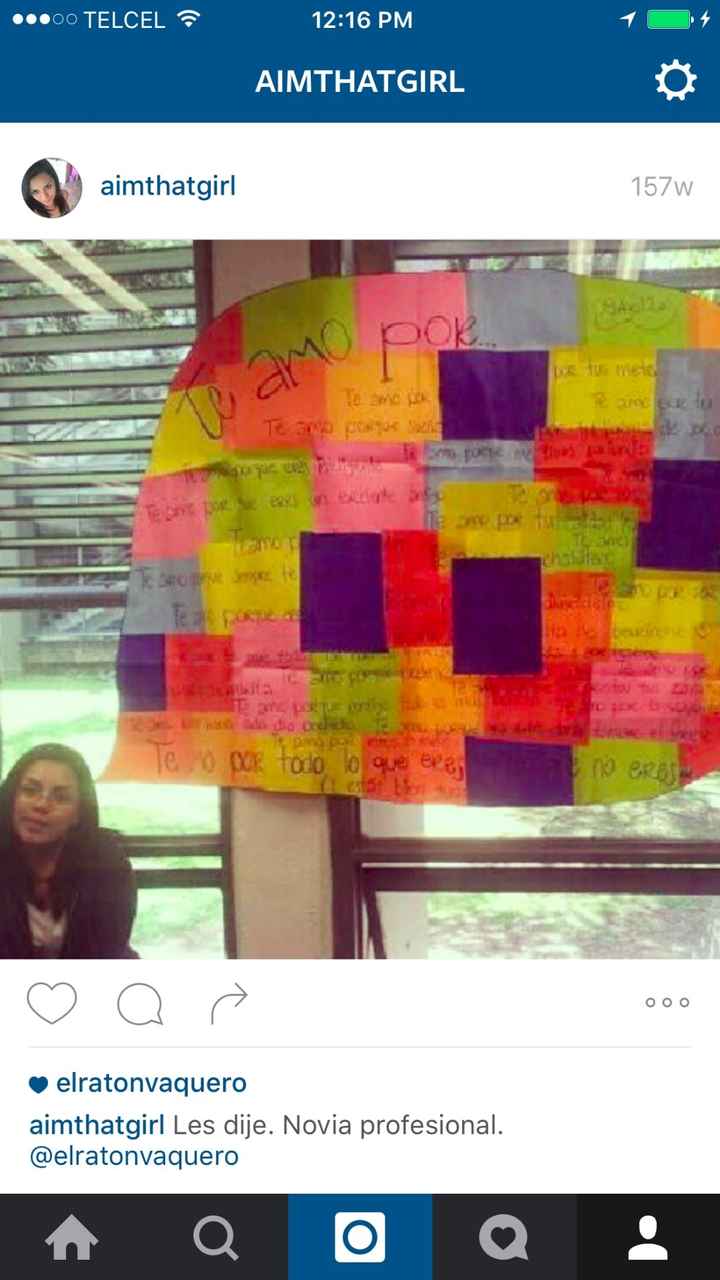This screenshot has height=1280, width=720.
Task: Open the Profile tab
Action: tap(648, 1238)
